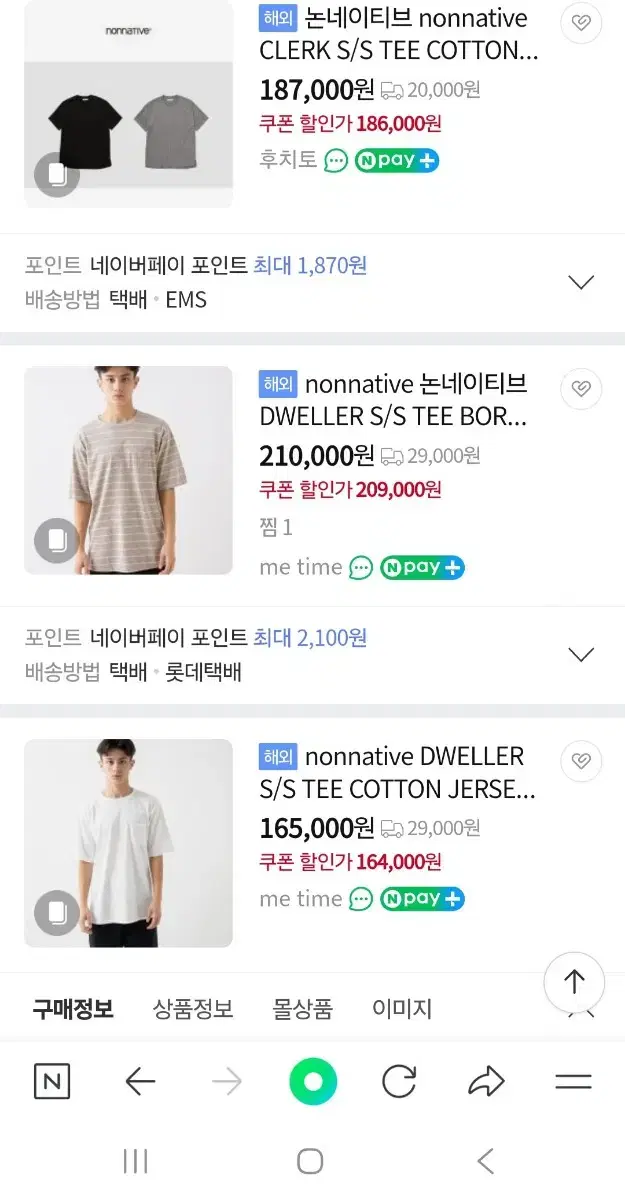Reload the current page
The image size is (625, 1200).
point(399,1081)
